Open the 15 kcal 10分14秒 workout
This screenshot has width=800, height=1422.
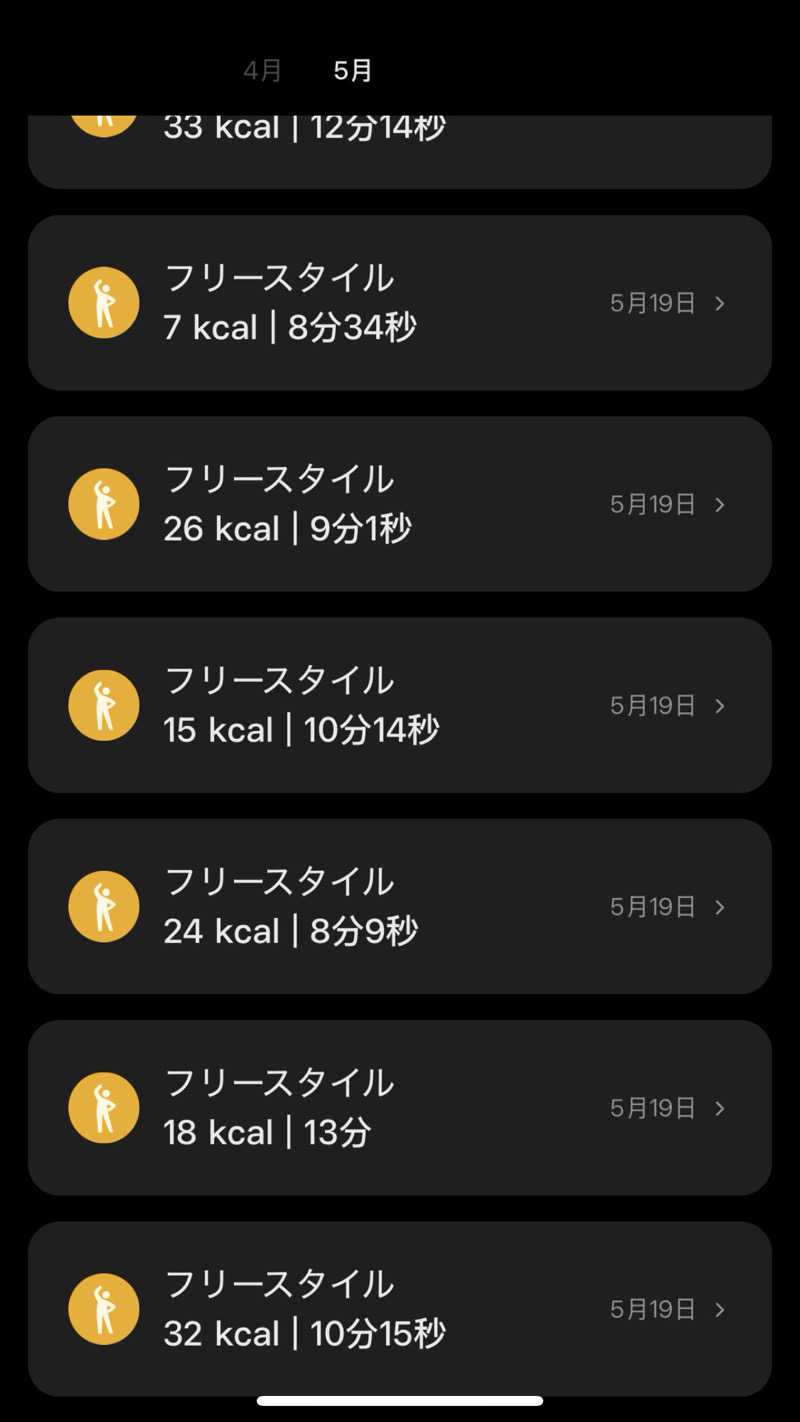[x=400, y=705]
